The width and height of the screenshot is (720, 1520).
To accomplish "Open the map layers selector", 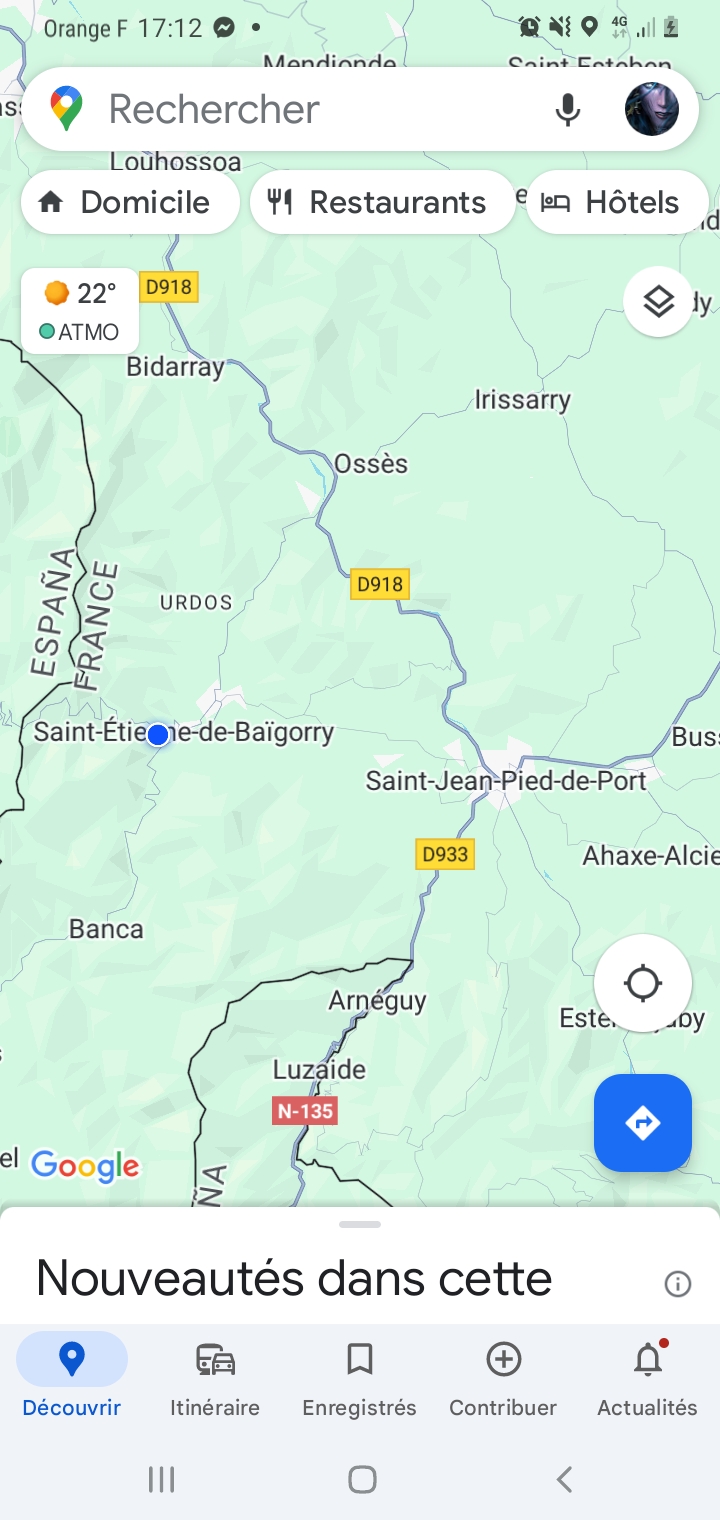I will (x=658, y=301).
